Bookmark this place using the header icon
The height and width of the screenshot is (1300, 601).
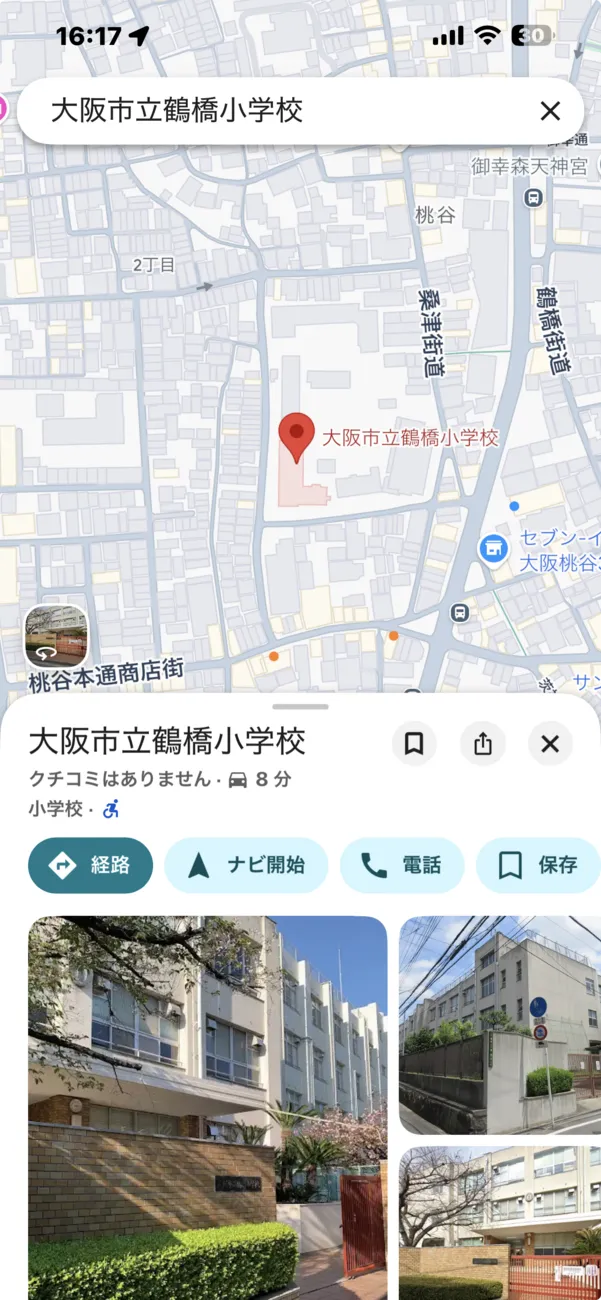(414, 744)
